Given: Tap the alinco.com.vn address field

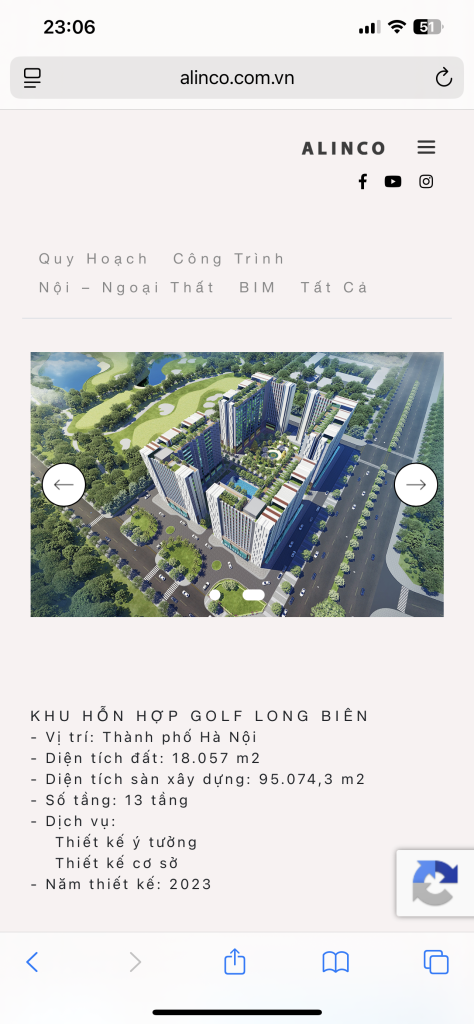Looking at the screenshot, I should (x=237, y=78).
